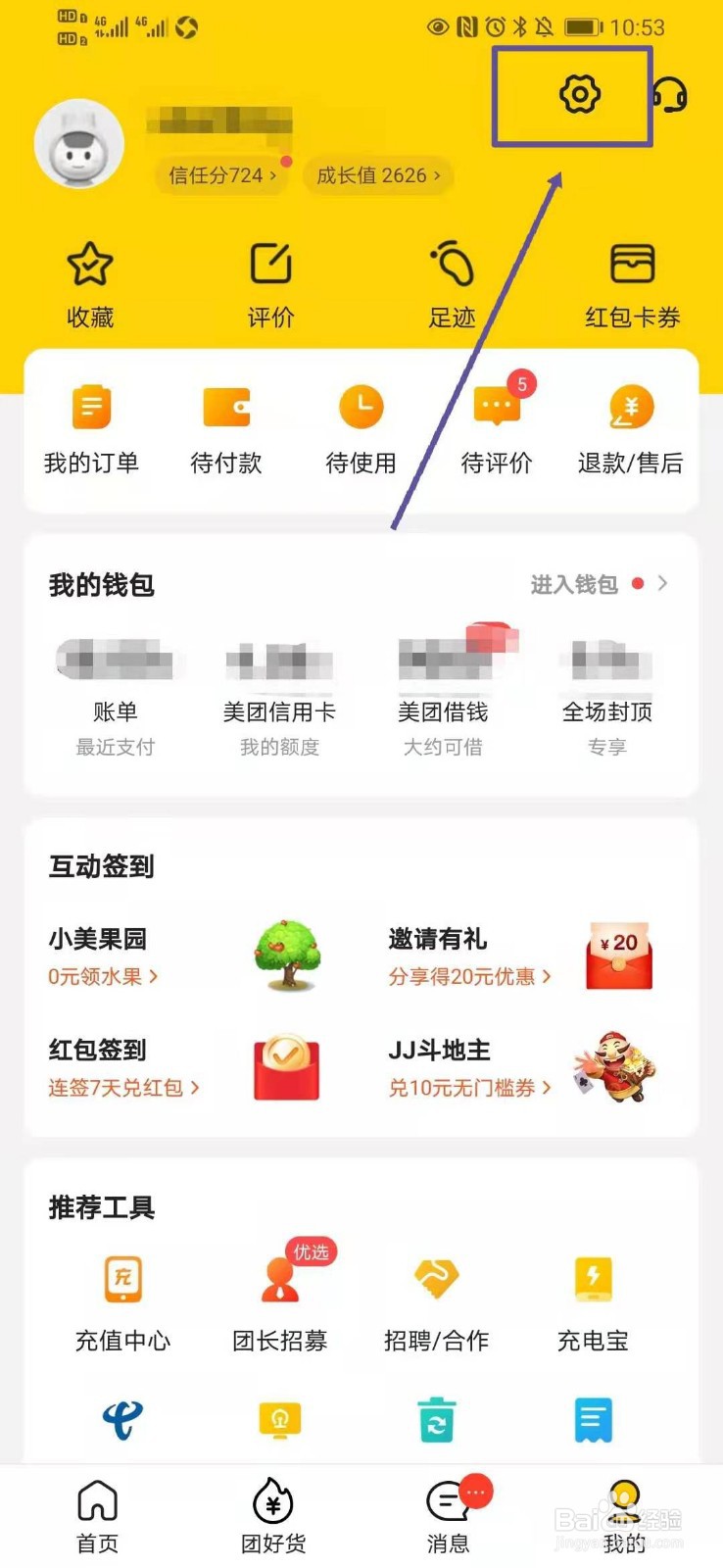The image size is (723, 1568).
Task: Open 连签7天兑红包 sign-in link
Action: (122, 1088)
